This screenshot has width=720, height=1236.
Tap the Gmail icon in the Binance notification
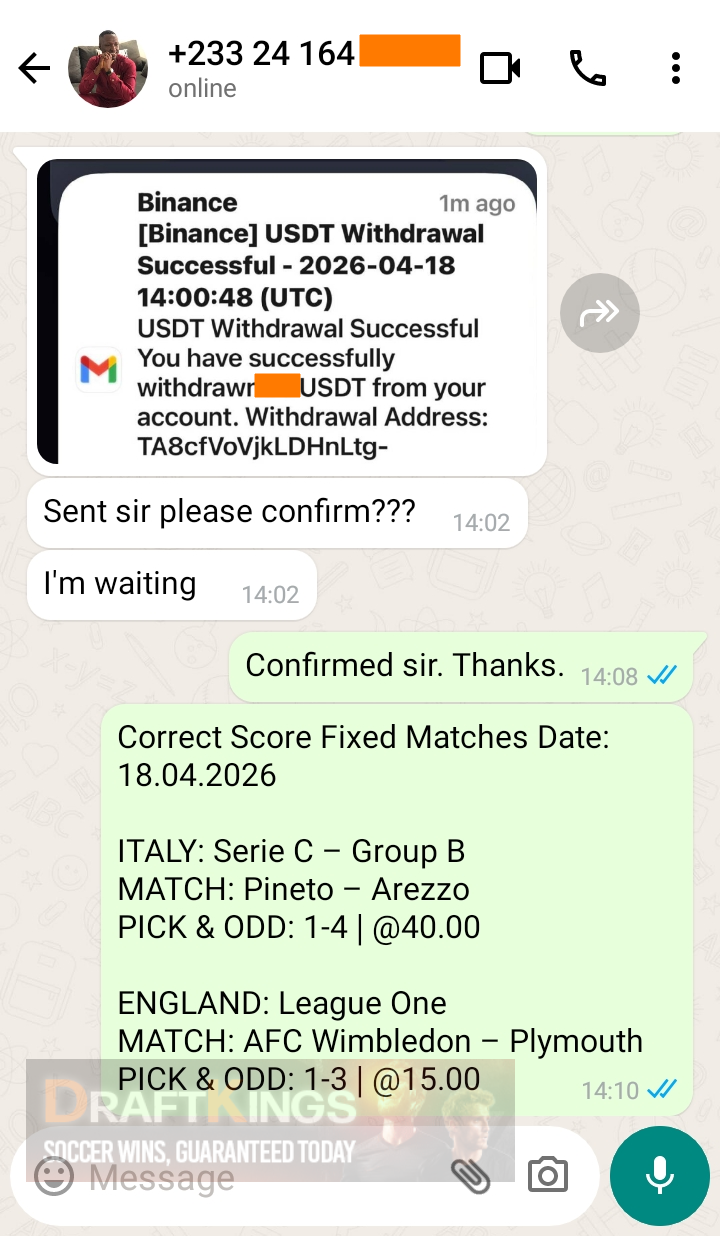pos(99,370)
